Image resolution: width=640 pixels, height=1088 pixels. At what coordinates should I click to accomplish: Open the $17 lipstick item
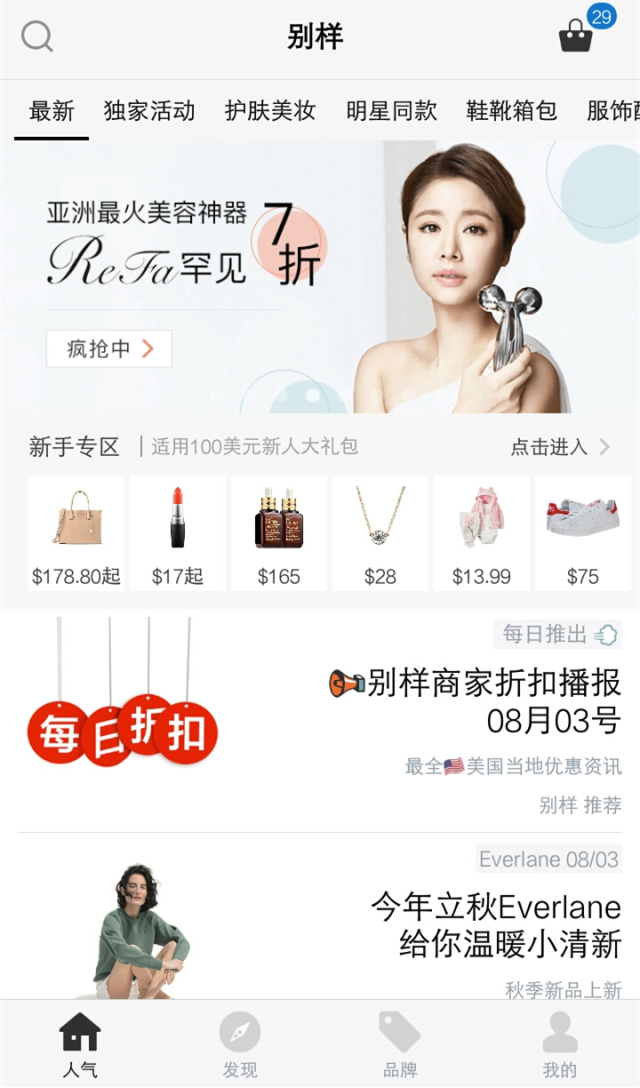point(177,533)
